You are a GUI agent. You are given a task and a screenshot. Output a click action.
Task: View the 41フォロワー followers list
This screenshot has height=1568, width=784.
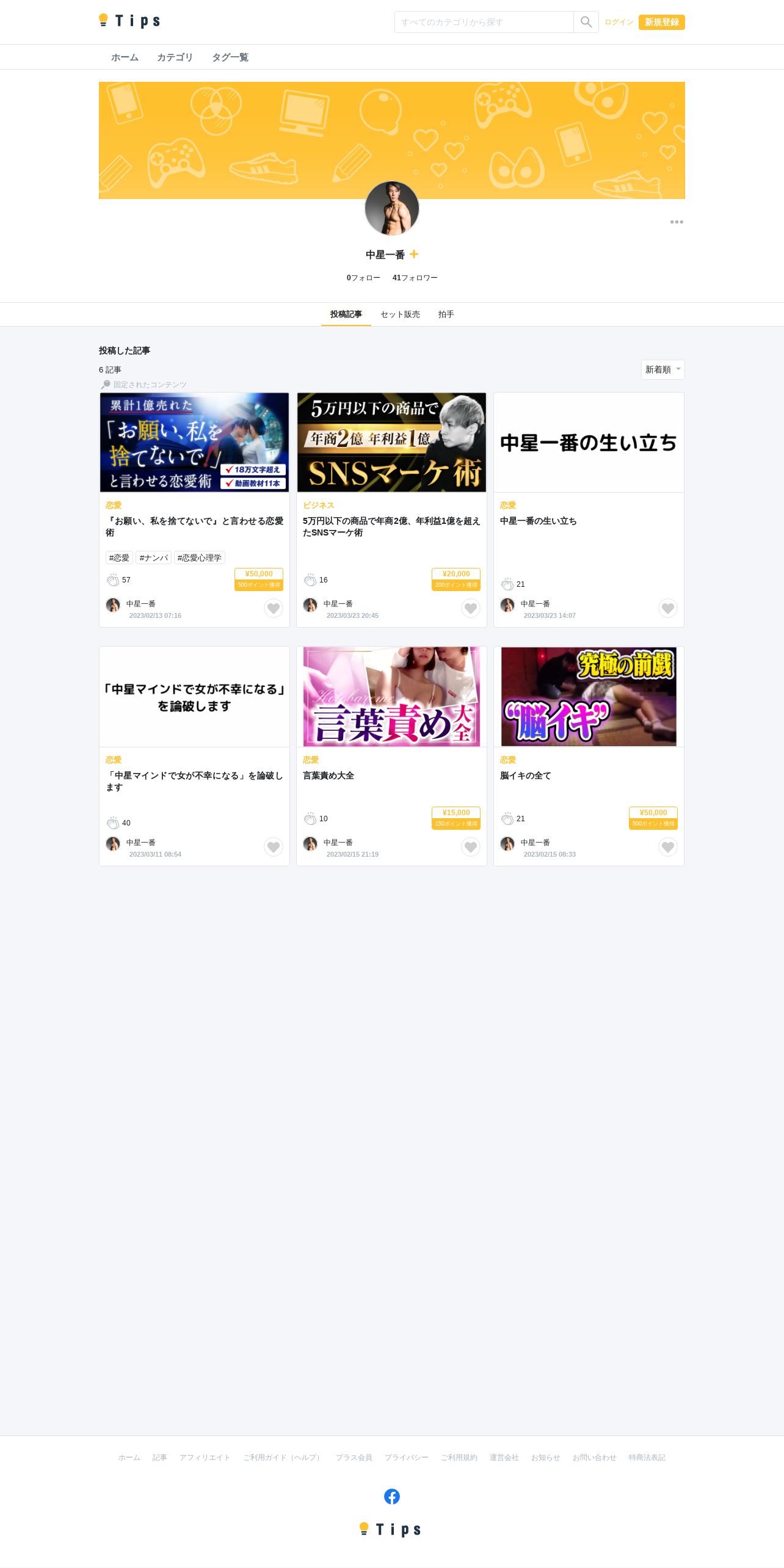(415, 278)
